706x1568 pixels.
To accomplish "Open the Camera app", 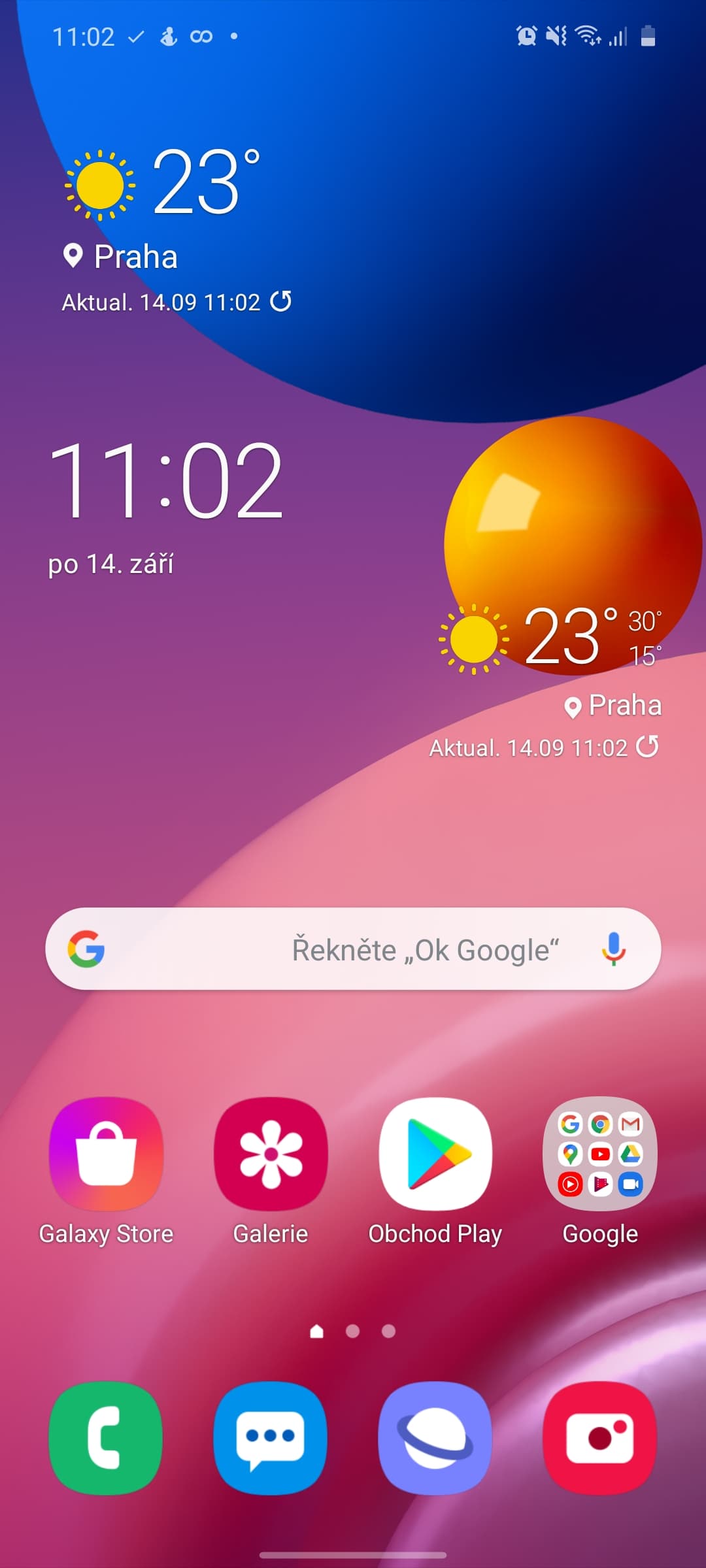I will click(x=600, y=1437).
